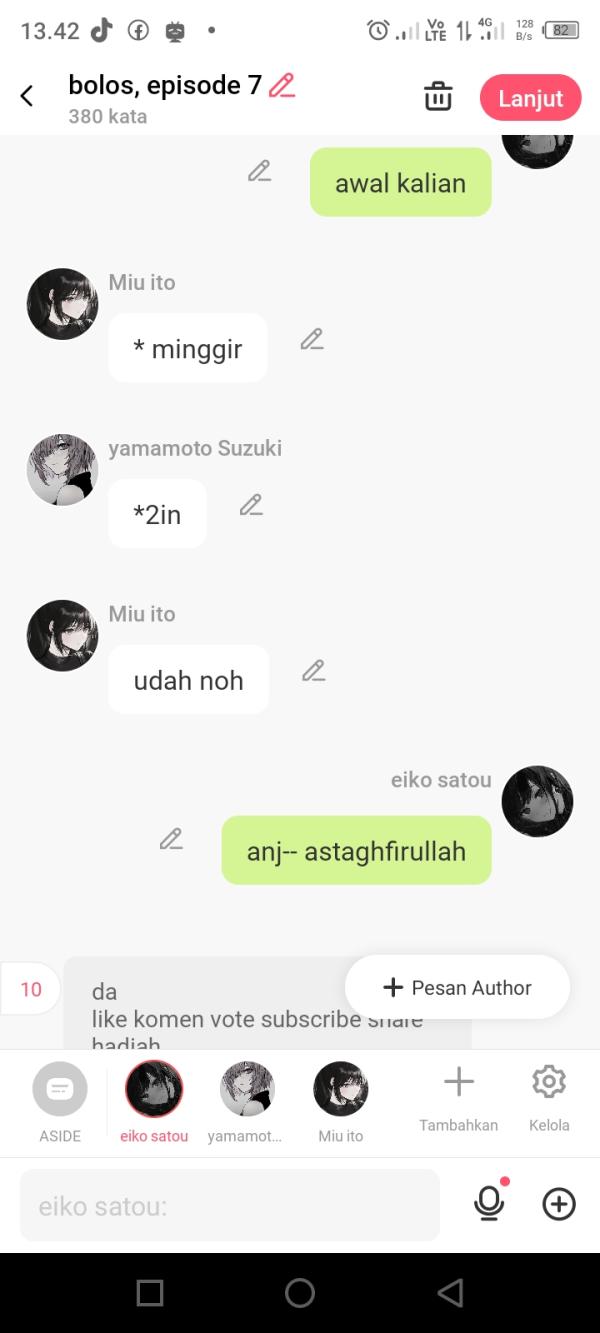Edit the "* minggir" message
The height and width of the screenshot is (1333, 600).
point(312,340)
